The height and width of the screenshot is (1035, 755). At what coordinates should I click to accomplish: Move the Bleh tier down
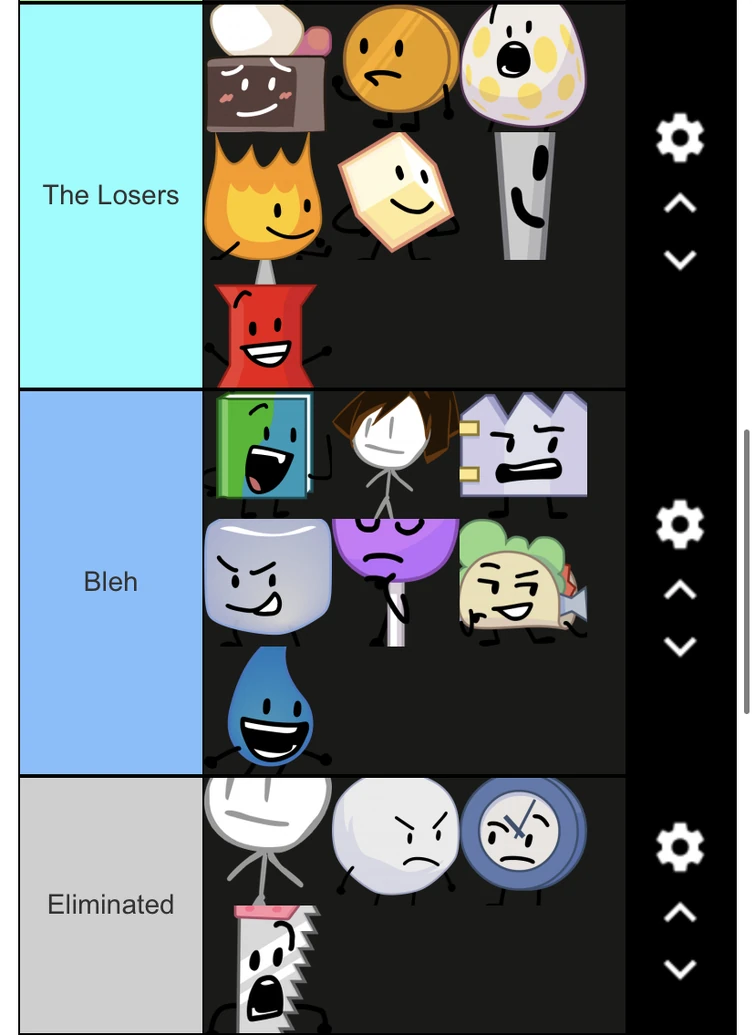tap(680, 646)
